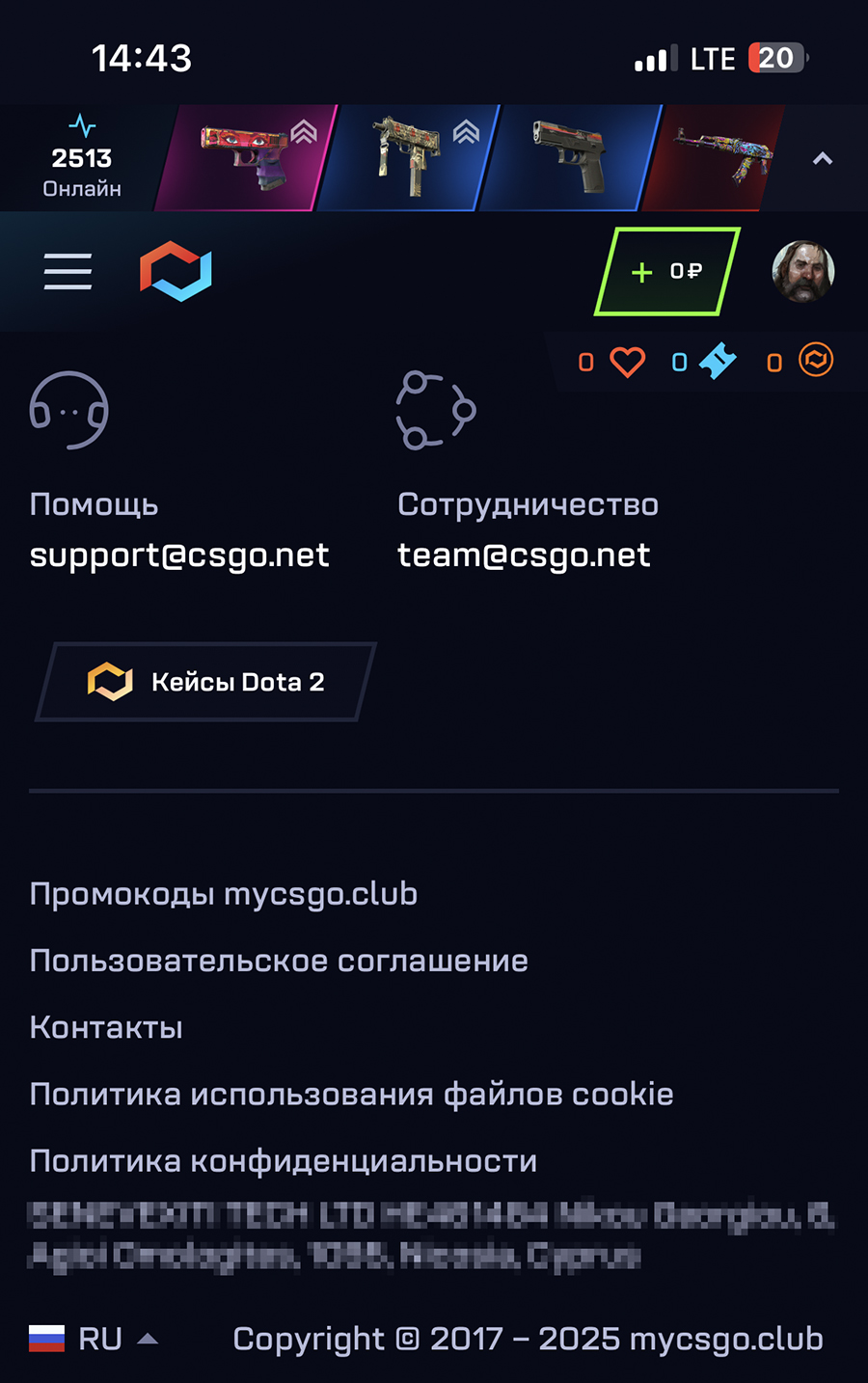Open the profile avatar
This screenshot has width=868, height=1383.
[802, 272]
